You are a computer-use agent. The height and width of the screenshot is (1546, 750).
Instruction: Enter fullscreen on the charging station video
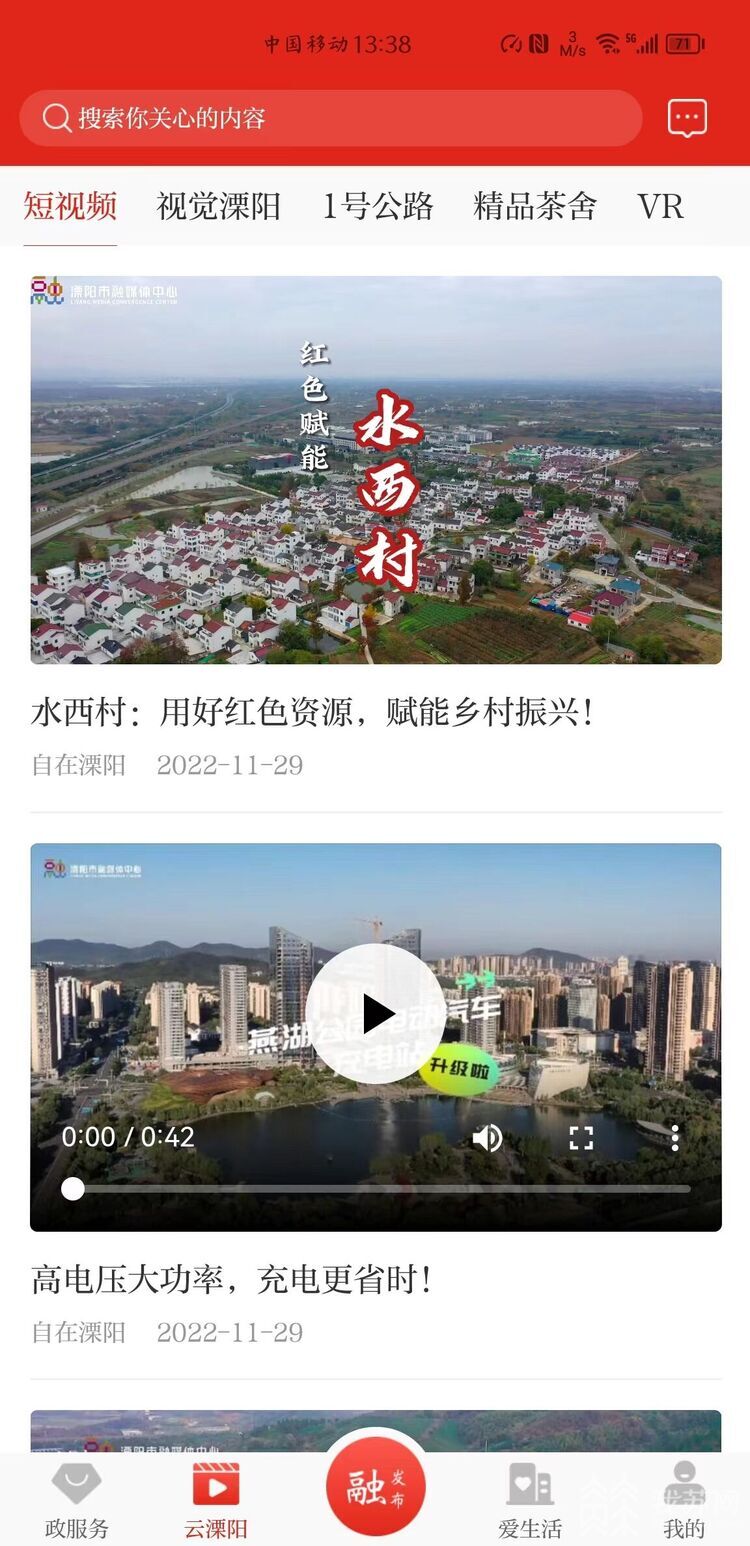tap(581, 1137)
